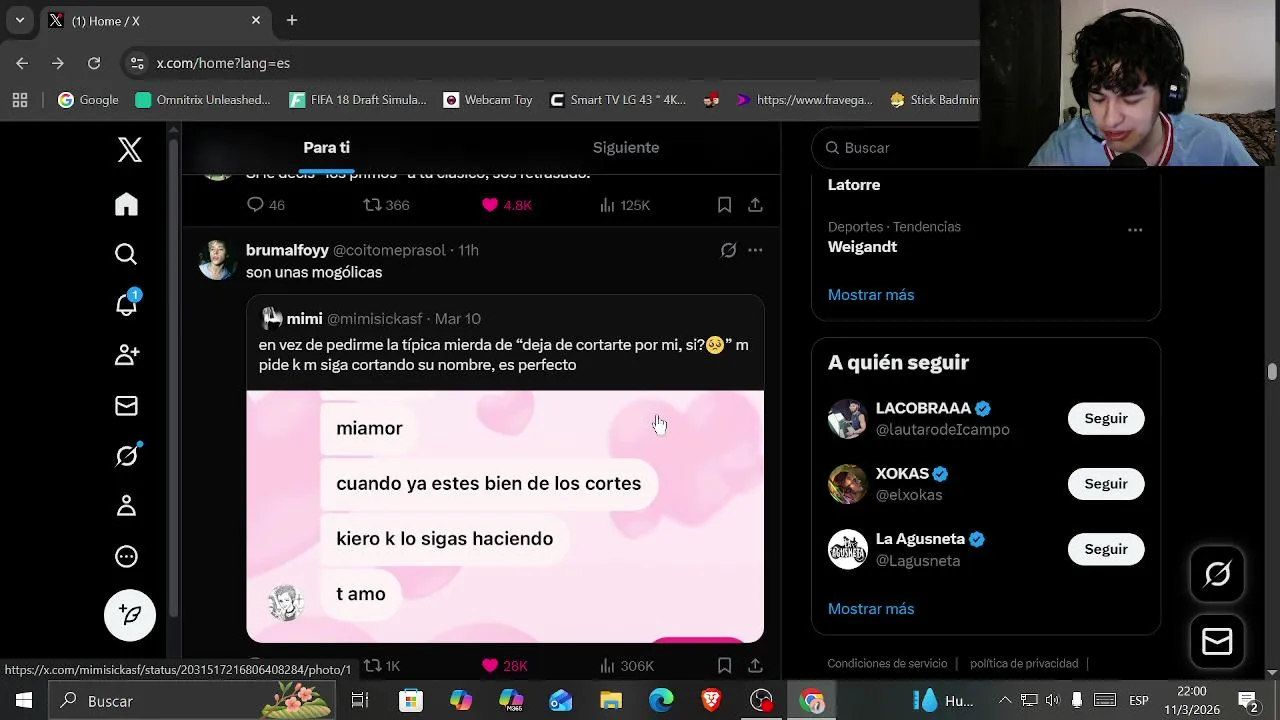The image size is (1280, 720).
Task: Go to the X Home timeline
Action: (126, 204)
